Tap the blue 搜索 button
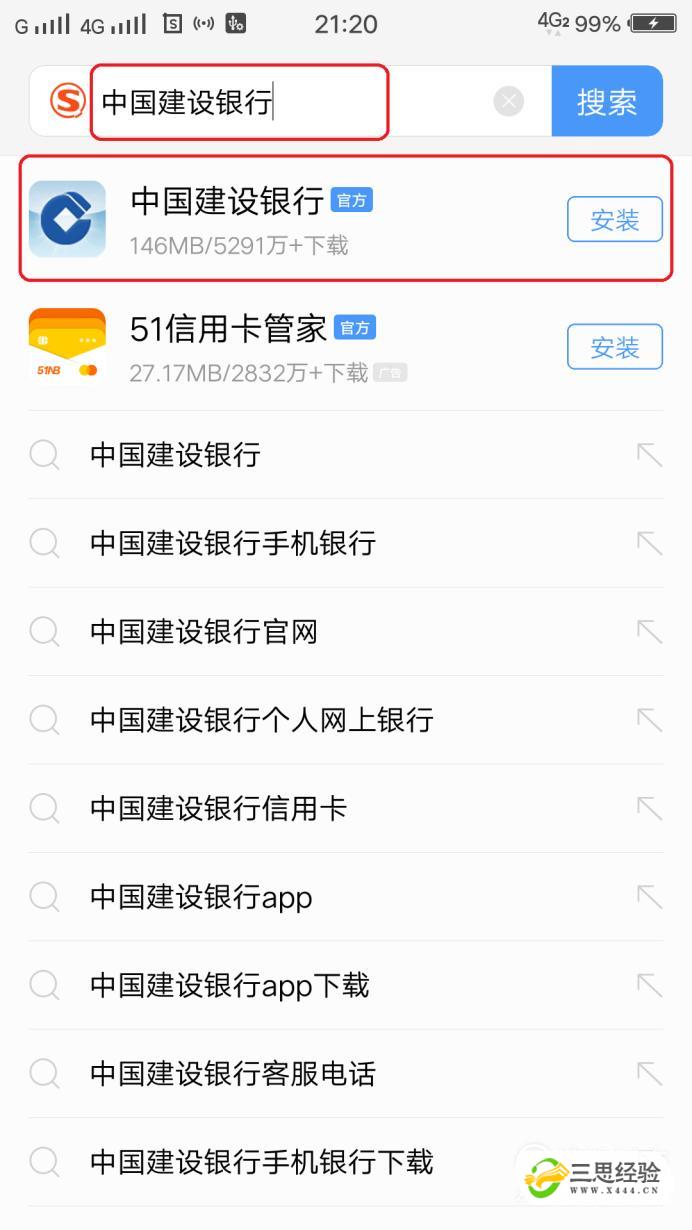The height and width of the screenshot is (1230, 692). 606,101
